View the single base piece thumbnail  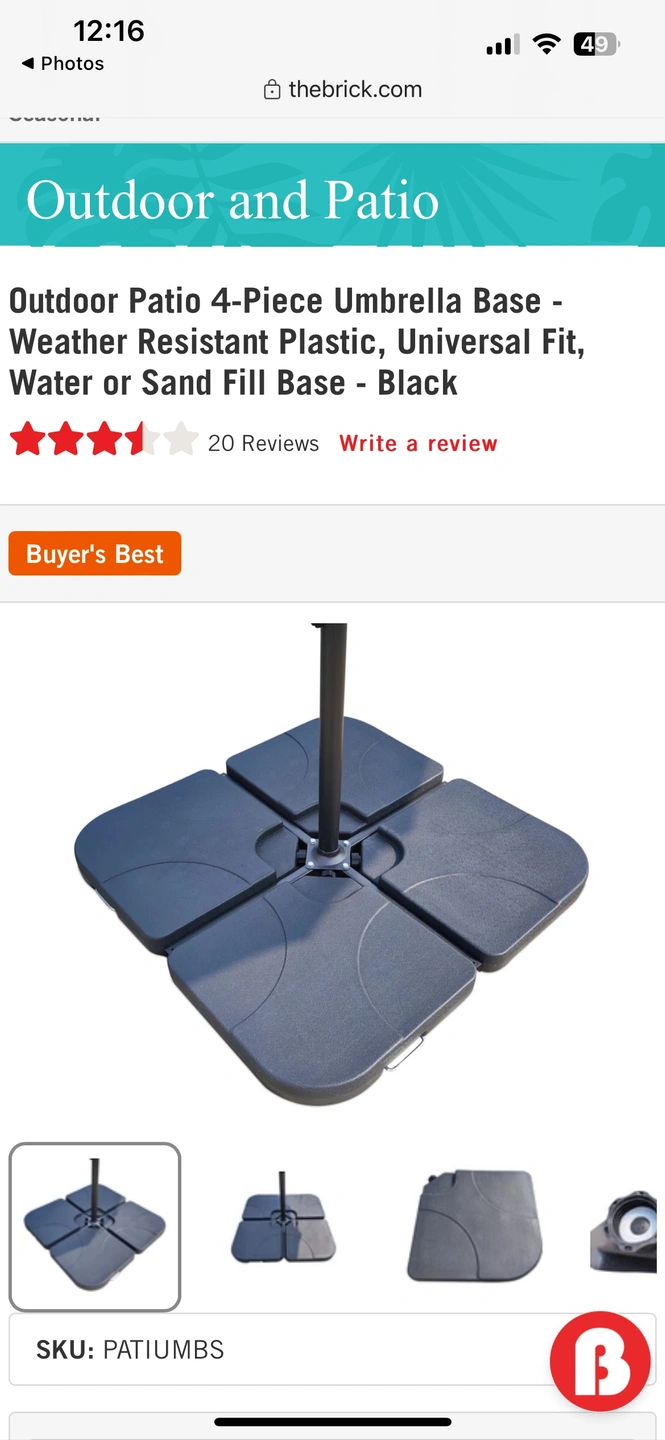pyautogui.click(x=474, y=1226)
